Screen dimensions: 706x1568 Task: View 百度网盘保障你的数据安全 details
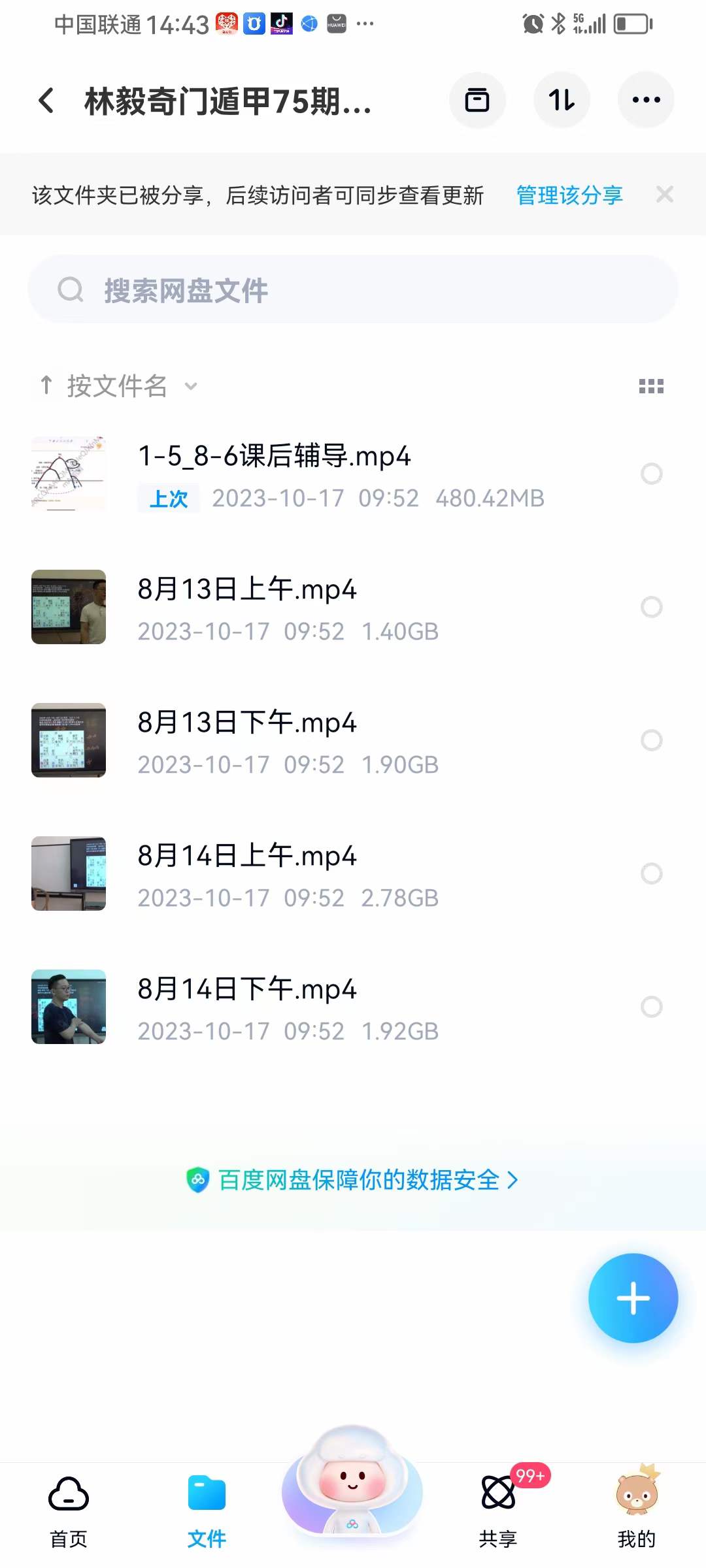click(353, 1180)
